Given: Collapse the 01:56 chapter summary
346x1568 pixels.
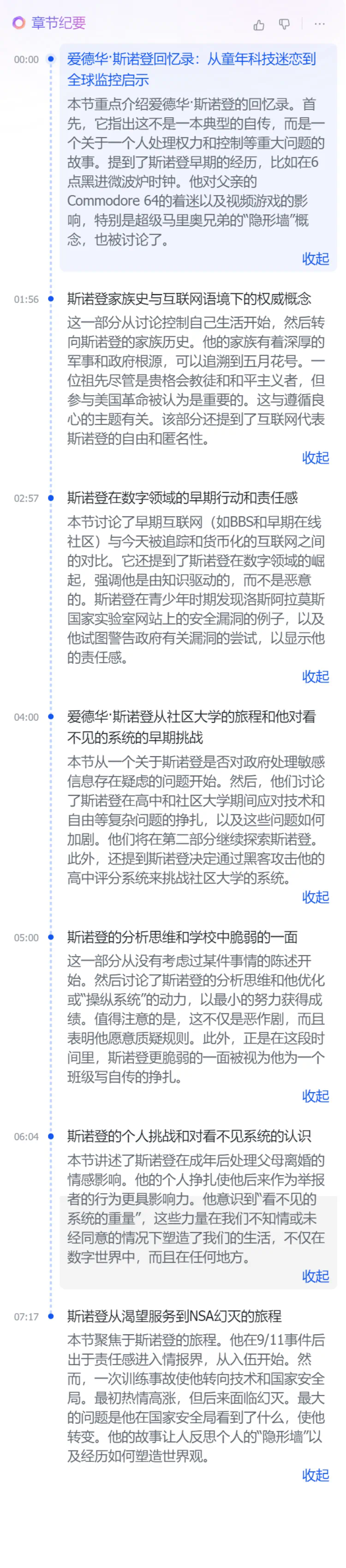Looking at the screenshot, I should coord(316,458).
